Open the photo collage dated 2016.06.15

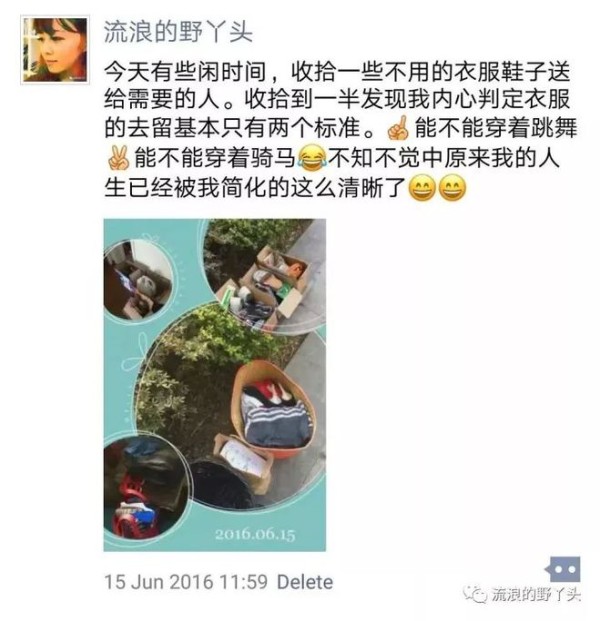(x=214, y=385)
